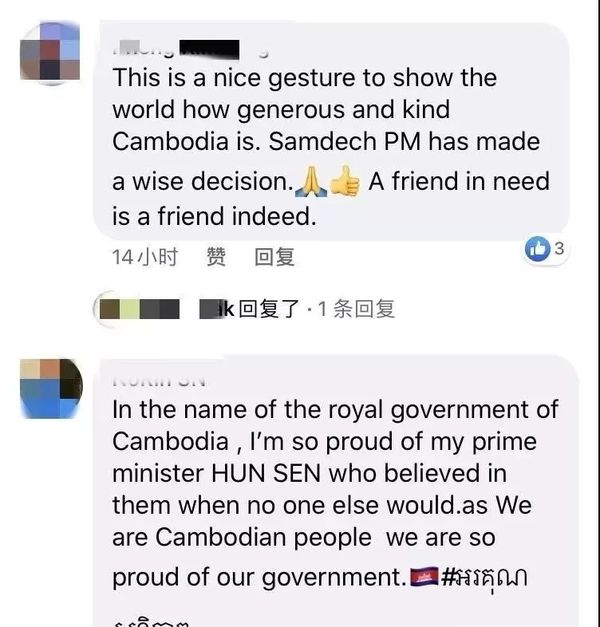Open the Khmer hashtag in the second comment
Image resolution: width=600 pixels, height=627 pixels.
(485, 578)
